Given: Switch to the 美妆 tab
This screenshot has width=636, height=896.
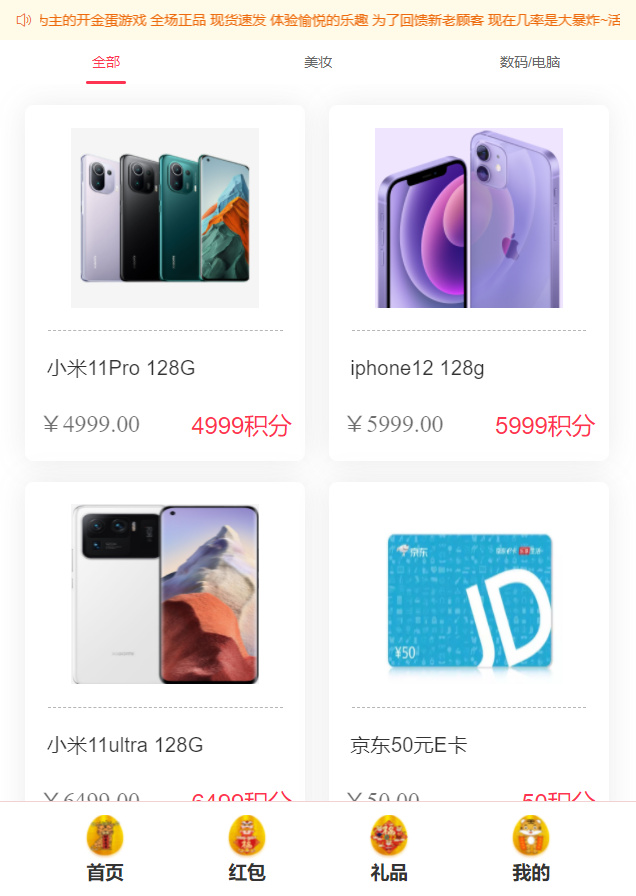Looking at the screenshot, I should pos(318,62).
